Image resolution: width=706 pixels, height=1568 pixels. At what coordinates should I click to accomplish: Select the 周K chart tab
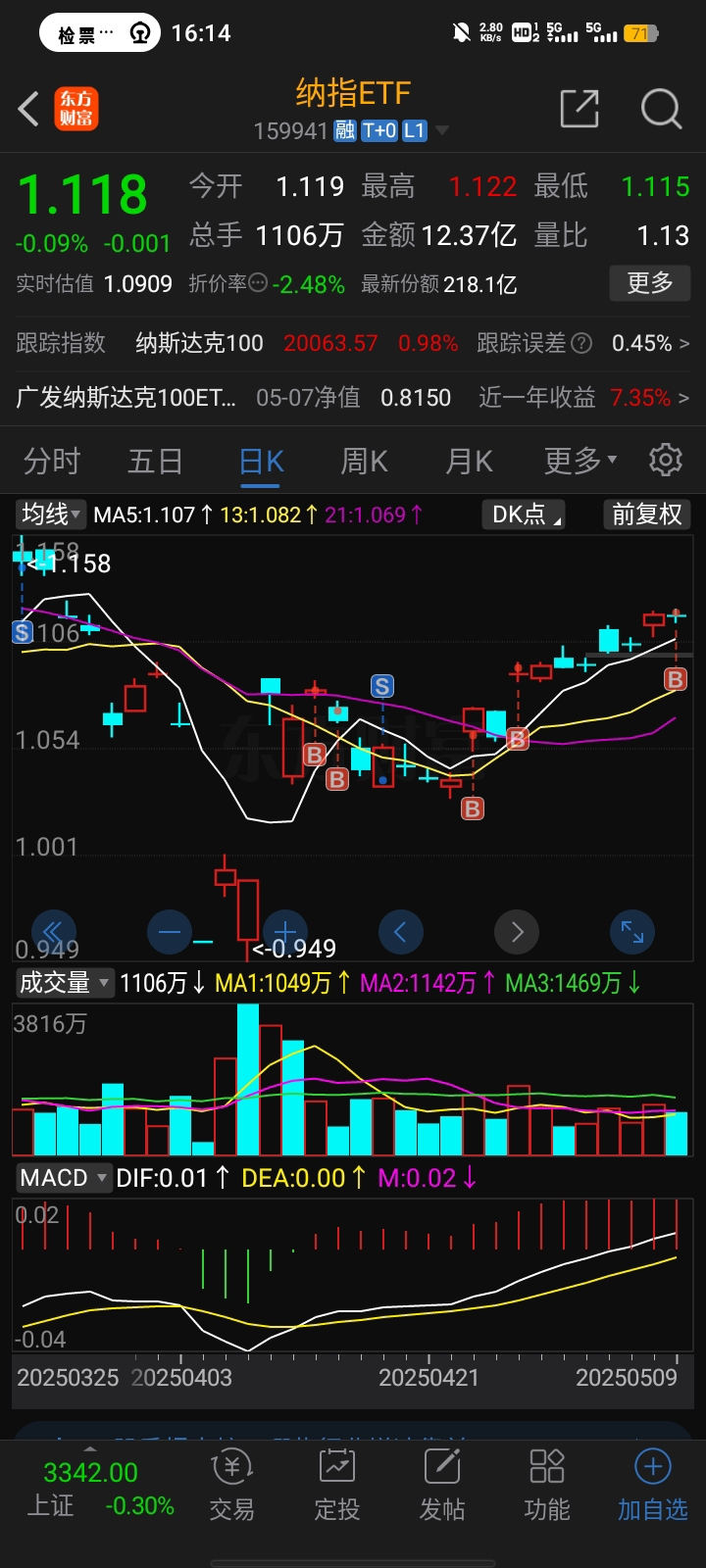point(364,461)
